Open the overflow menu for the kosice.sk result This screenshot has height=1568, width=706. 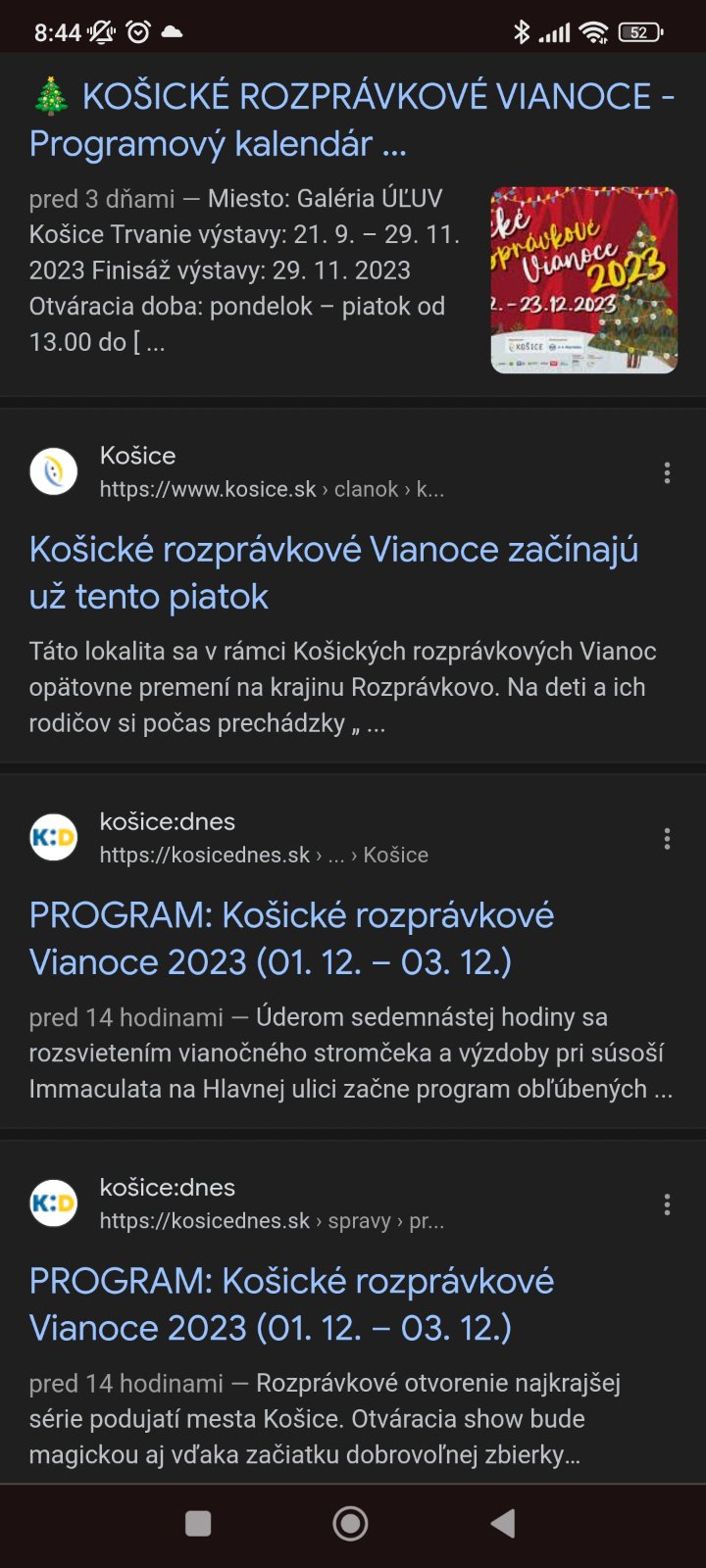667,473
